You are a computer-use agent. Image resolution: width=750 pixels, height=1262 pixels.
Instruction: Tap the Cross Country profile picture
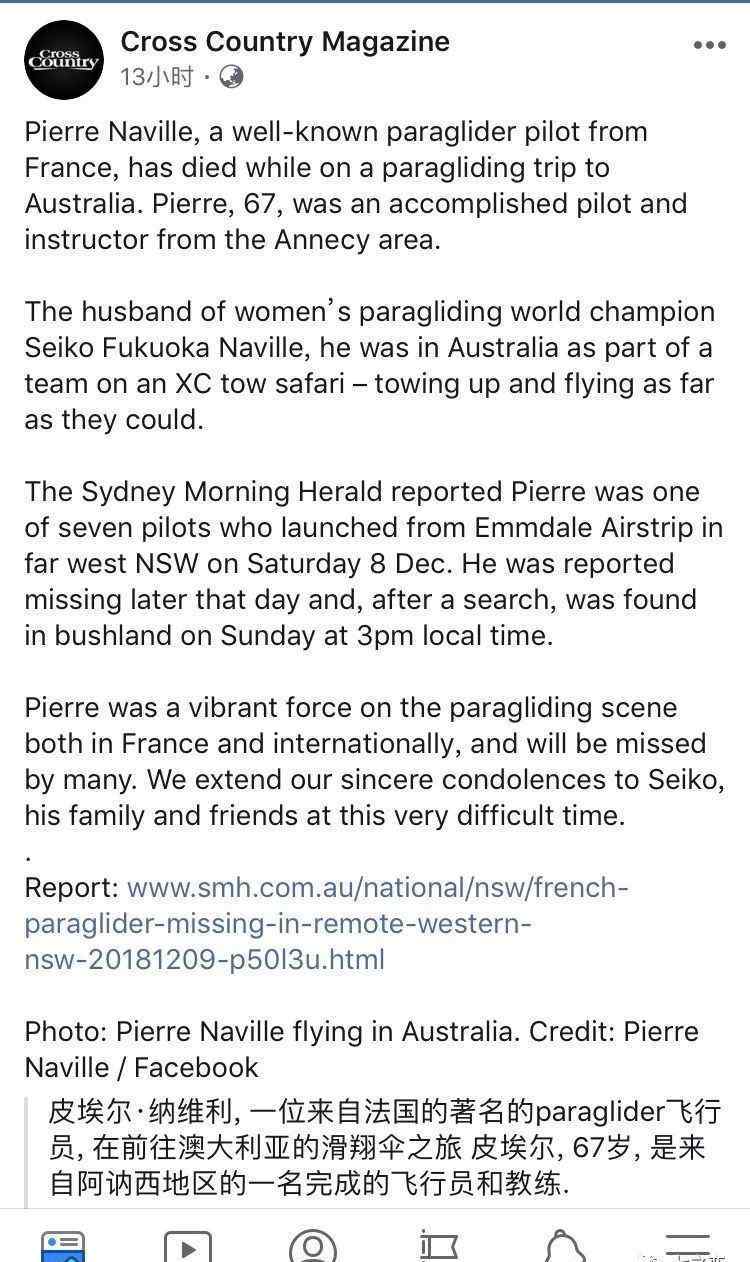[x=63, y=59]
